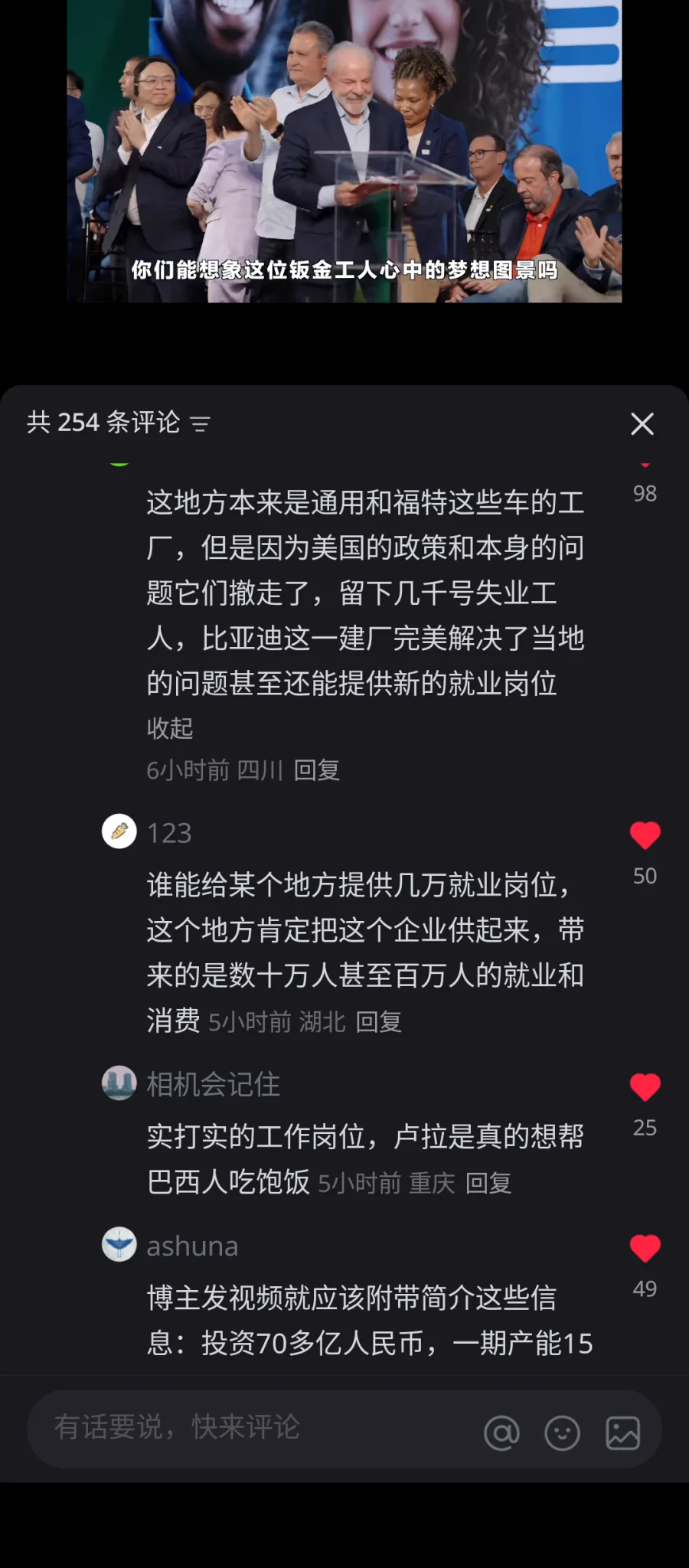Open the emoji picker
The width and height of the screenshot is (689, 1568).
562,1432
